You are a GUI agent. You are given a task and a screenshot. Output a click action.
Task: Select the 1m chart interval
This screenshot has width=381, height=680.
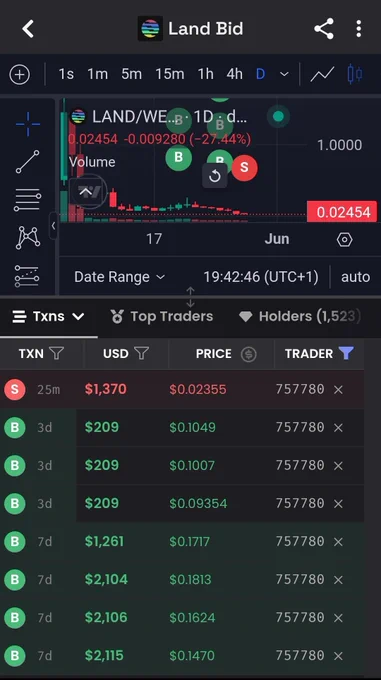click(98, 74)
